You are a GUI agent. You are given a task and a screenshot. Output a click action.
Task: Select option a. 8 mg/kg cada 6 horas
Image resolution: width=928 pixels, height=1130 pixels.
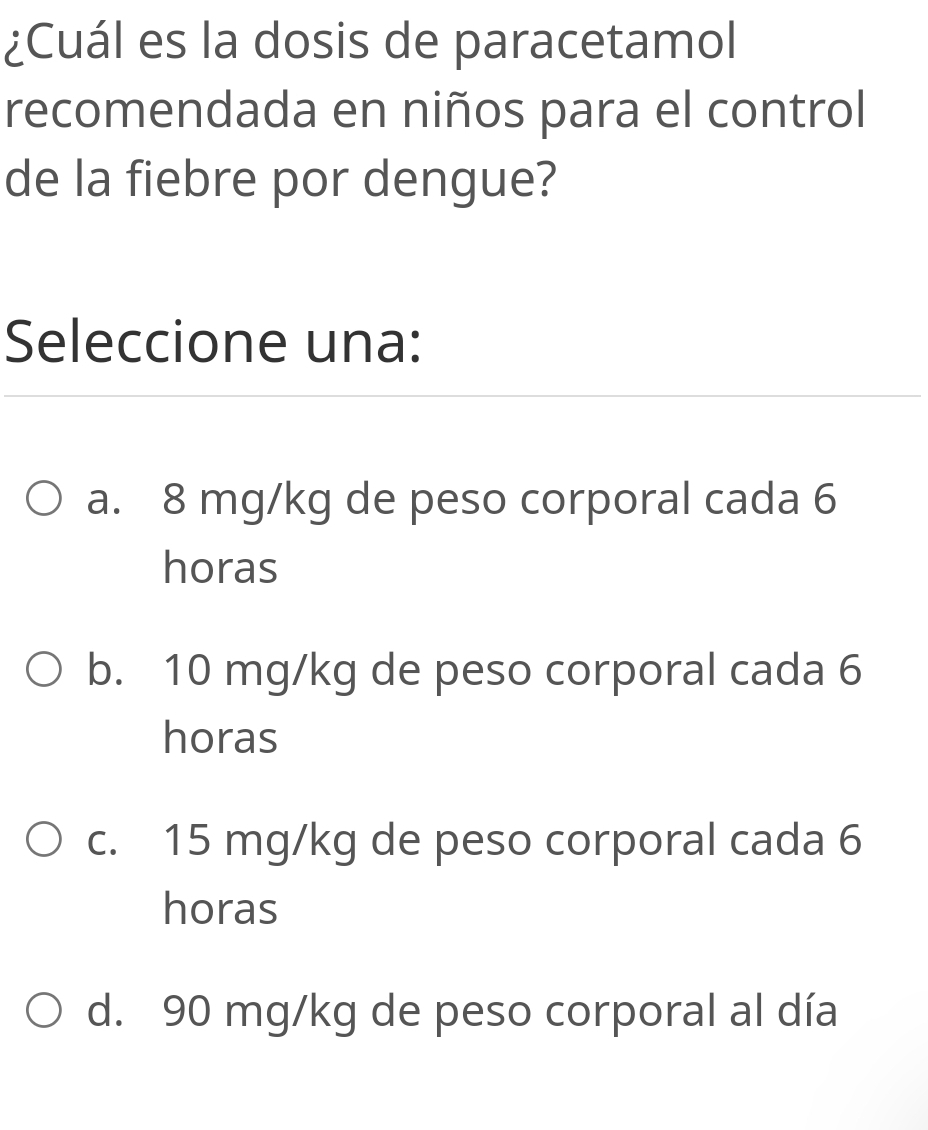[44, 499]
